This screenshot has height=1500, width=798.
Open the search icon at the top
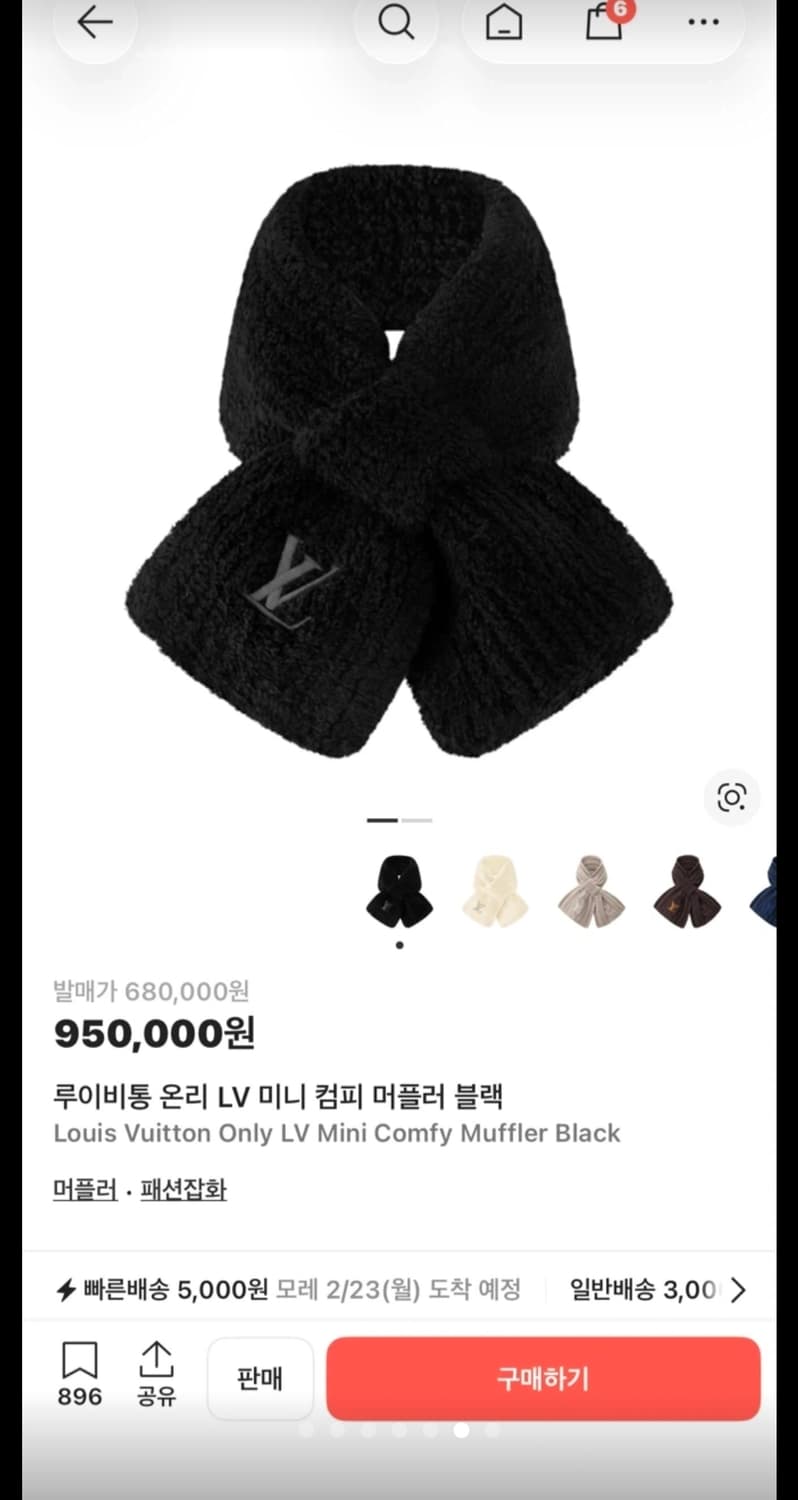pyautogui.click(x=396, y=22)
